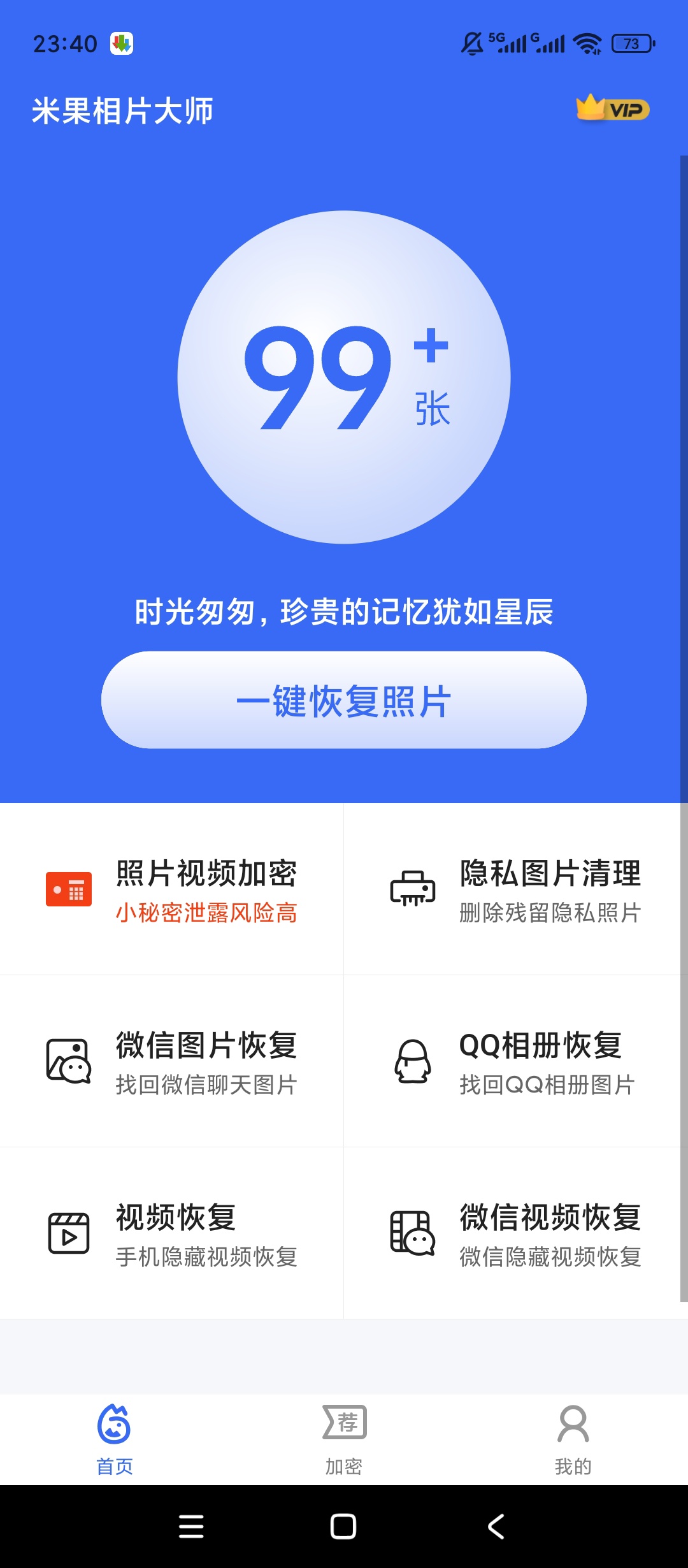Screen dimensions: 688x1568
Task: Select the 隐私图片清理 shredder icon
Action: pos(413,886)
